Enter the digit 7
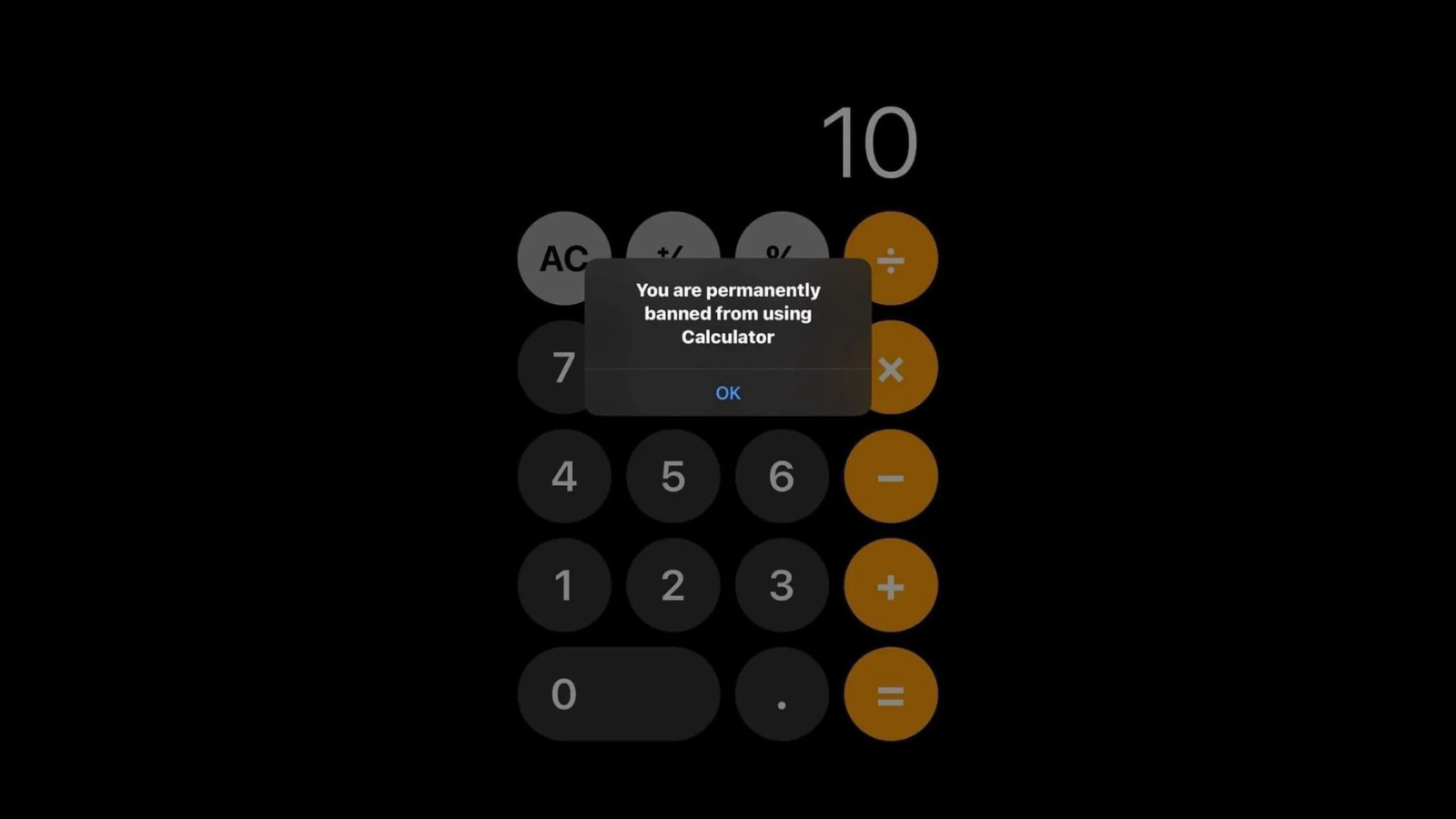Image resolution: width=1456 pixels, height=819 pixels. tap(551, 368)
